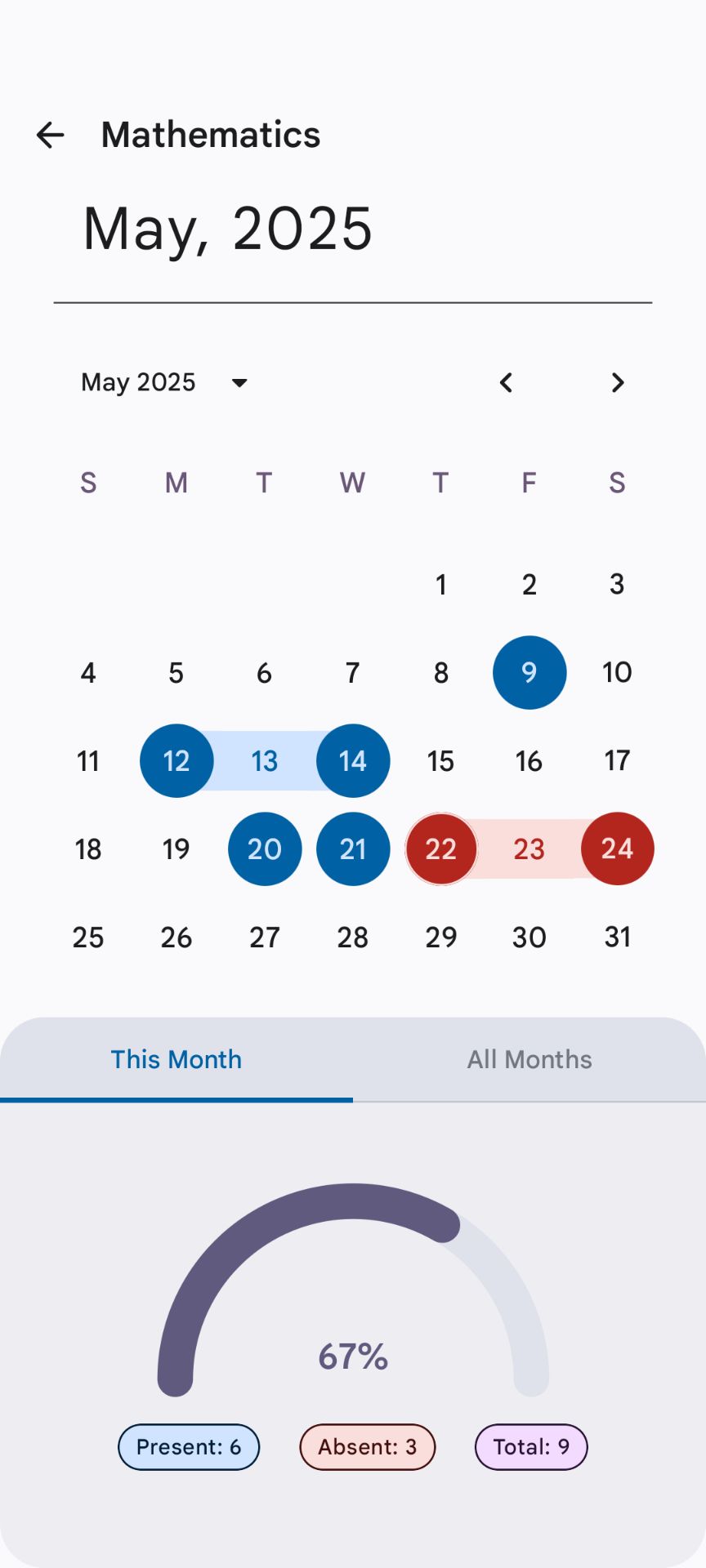The image size is (706, 1568).
Task: Choose date 31 in the calendar
Action: point(618,937)
